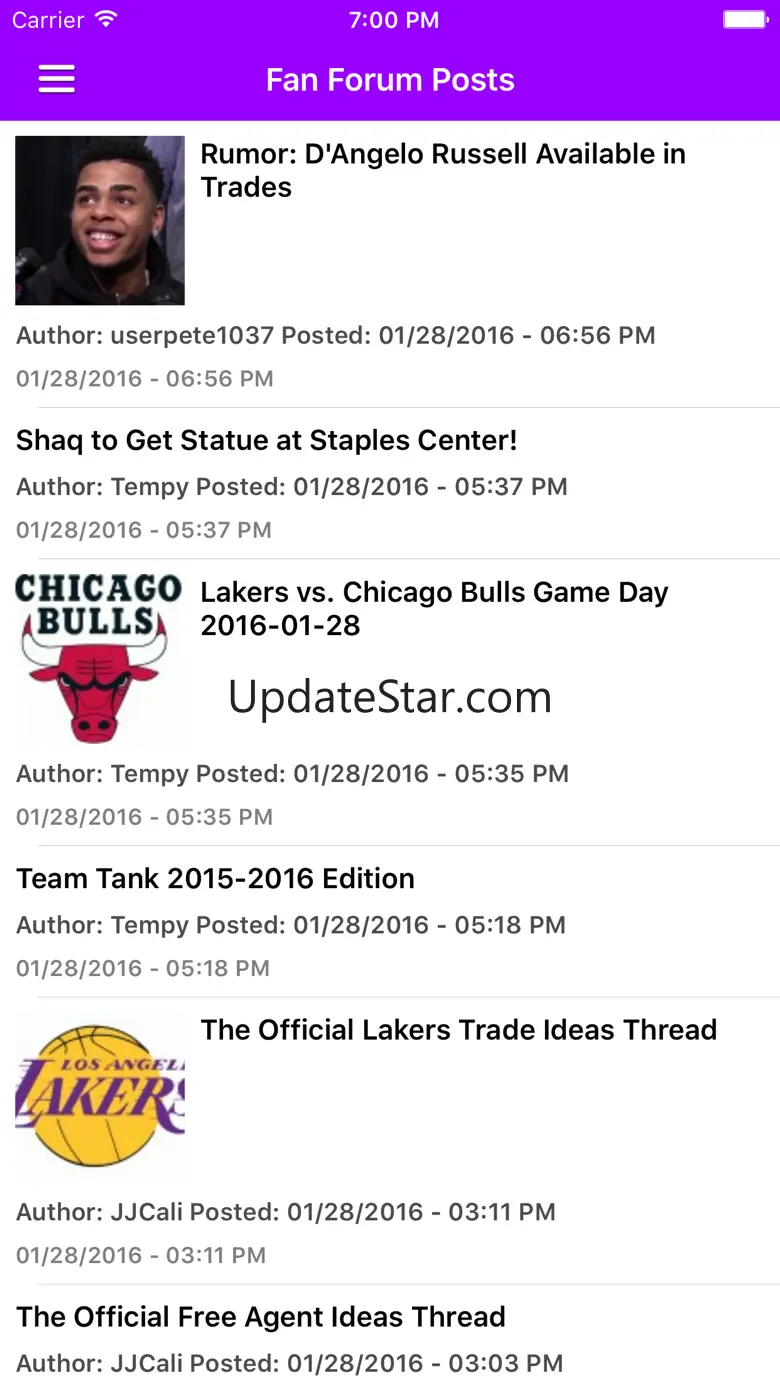Viewport: 780px width, 1387px height.
Task: Open the hamburger drawer menu
Action: coord(57,80)
